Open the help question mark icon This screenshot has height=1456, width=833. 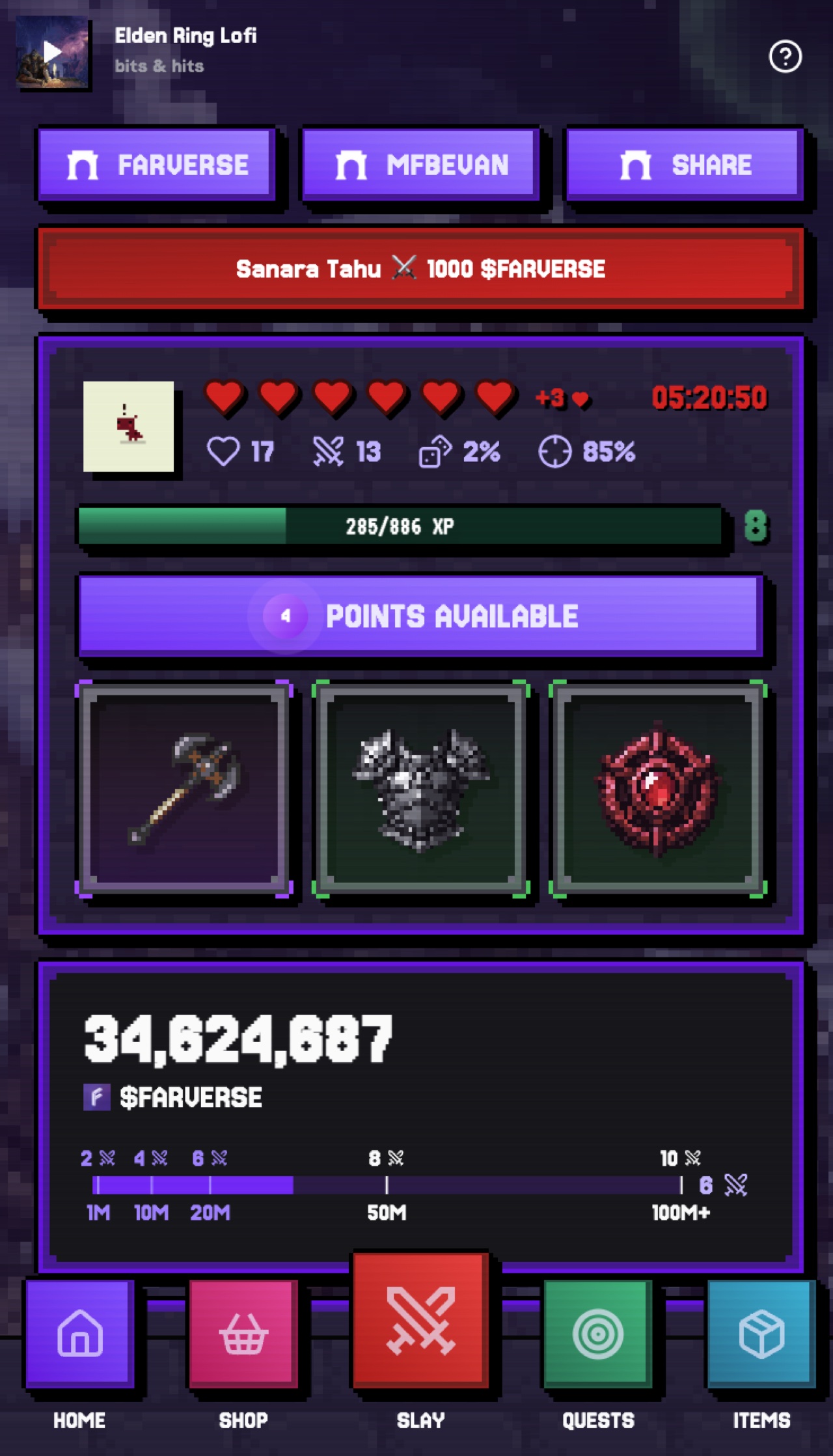785,57
